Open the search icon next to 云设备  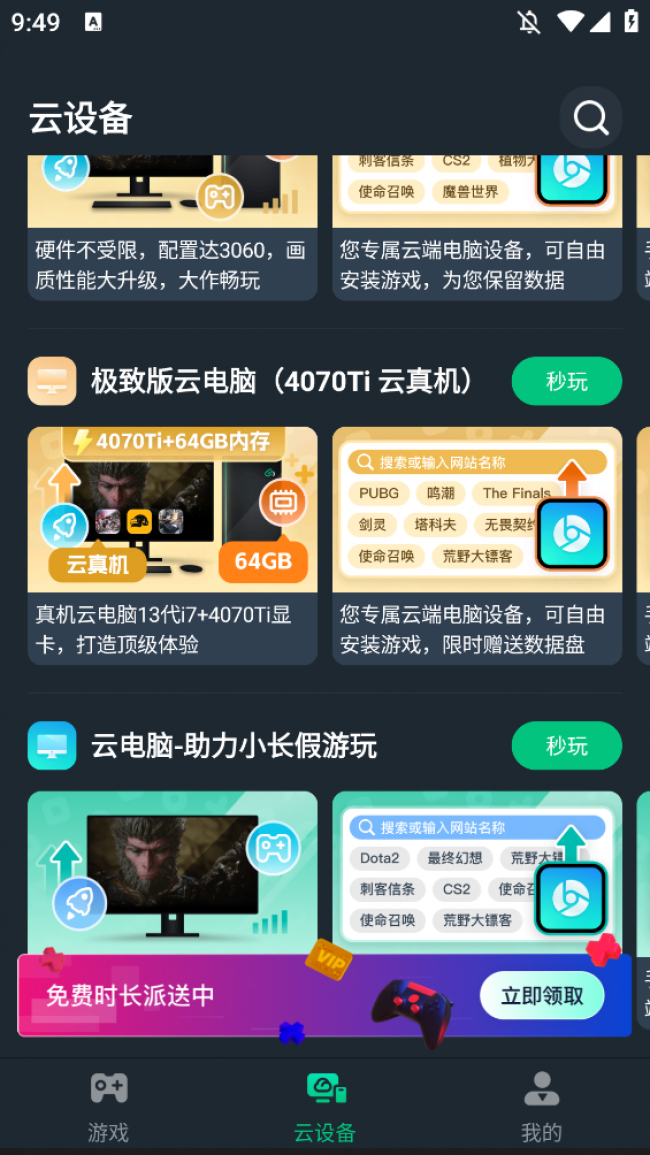591,118
